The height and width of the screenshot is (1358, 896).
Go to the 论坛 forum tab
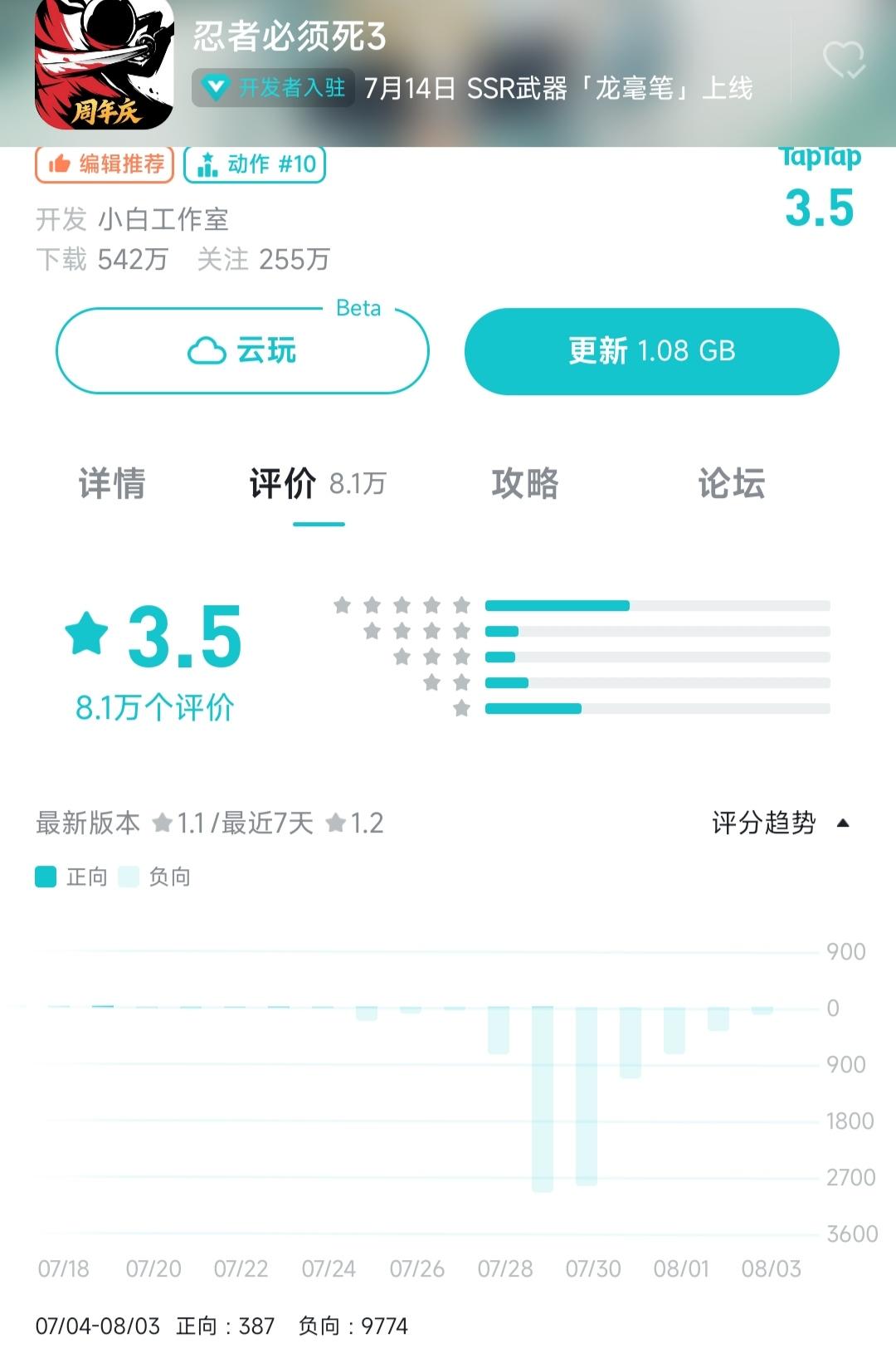(732, 483)
